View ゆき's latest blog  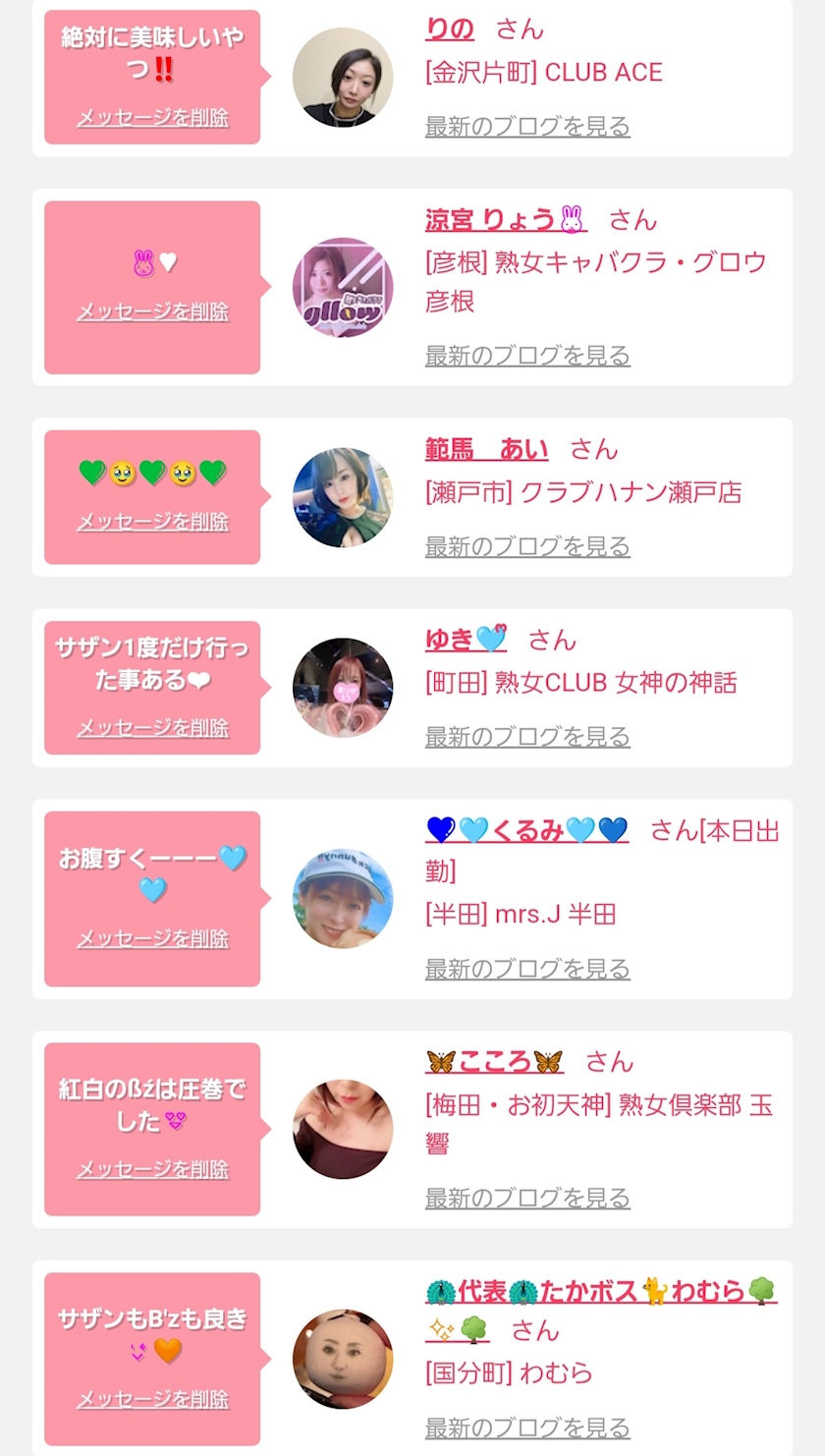click(527, 737)
